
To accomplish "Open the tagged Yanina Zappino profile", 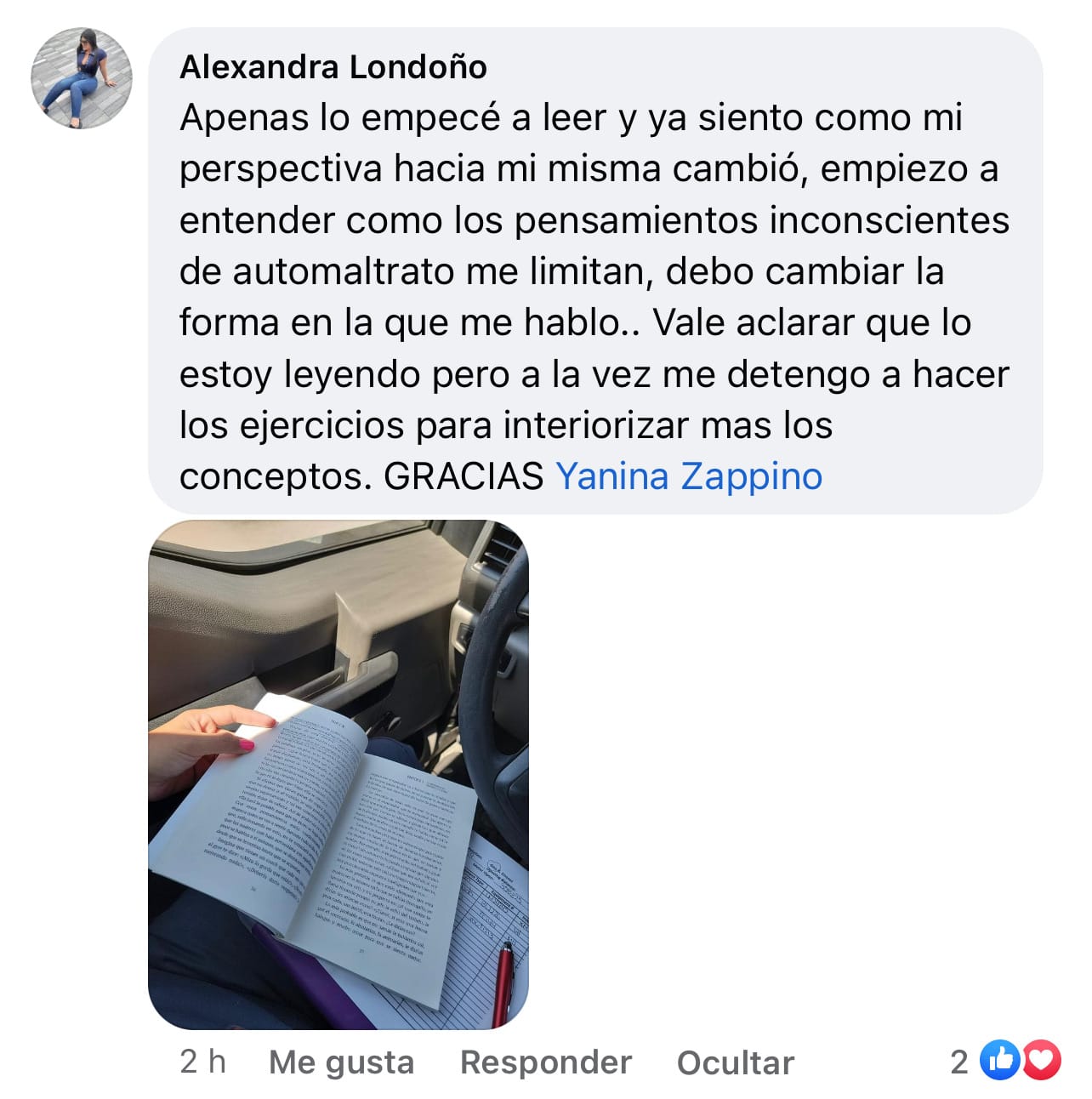I will click(689, 476).
